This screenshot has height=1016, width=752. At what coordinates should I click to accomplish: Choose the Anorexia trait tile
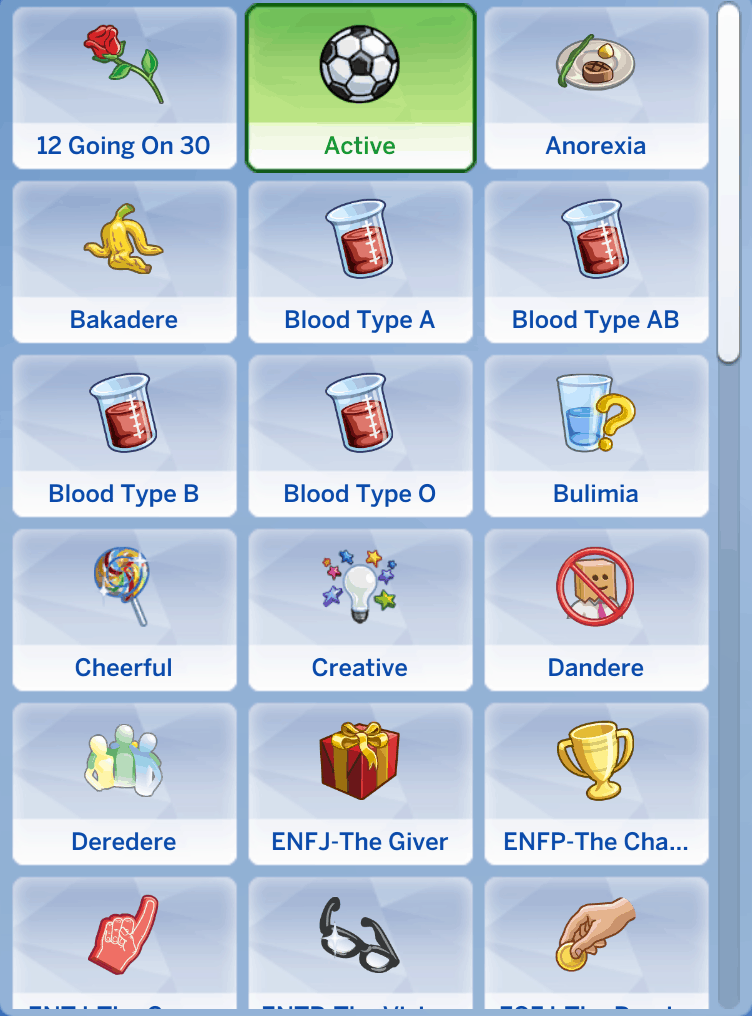tap(596, 88)
